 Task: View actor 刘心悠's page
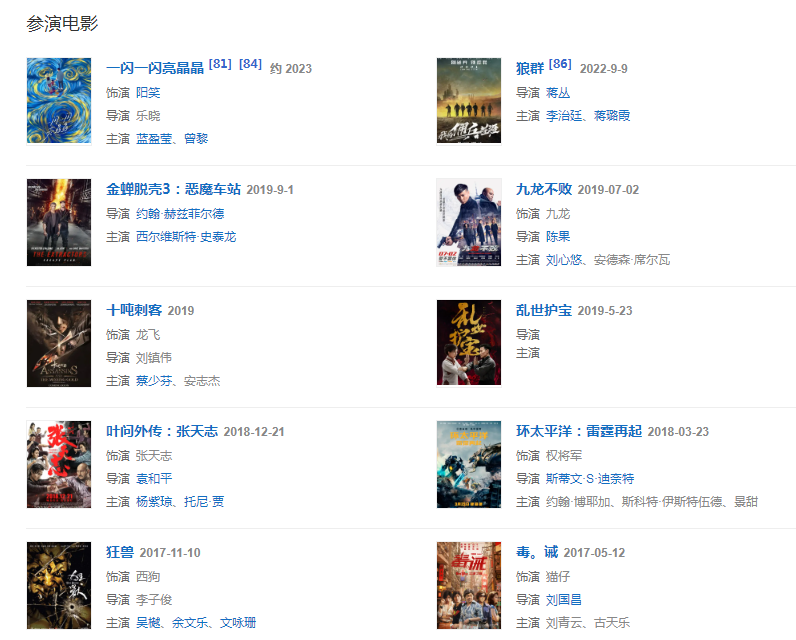click(564, 259)
